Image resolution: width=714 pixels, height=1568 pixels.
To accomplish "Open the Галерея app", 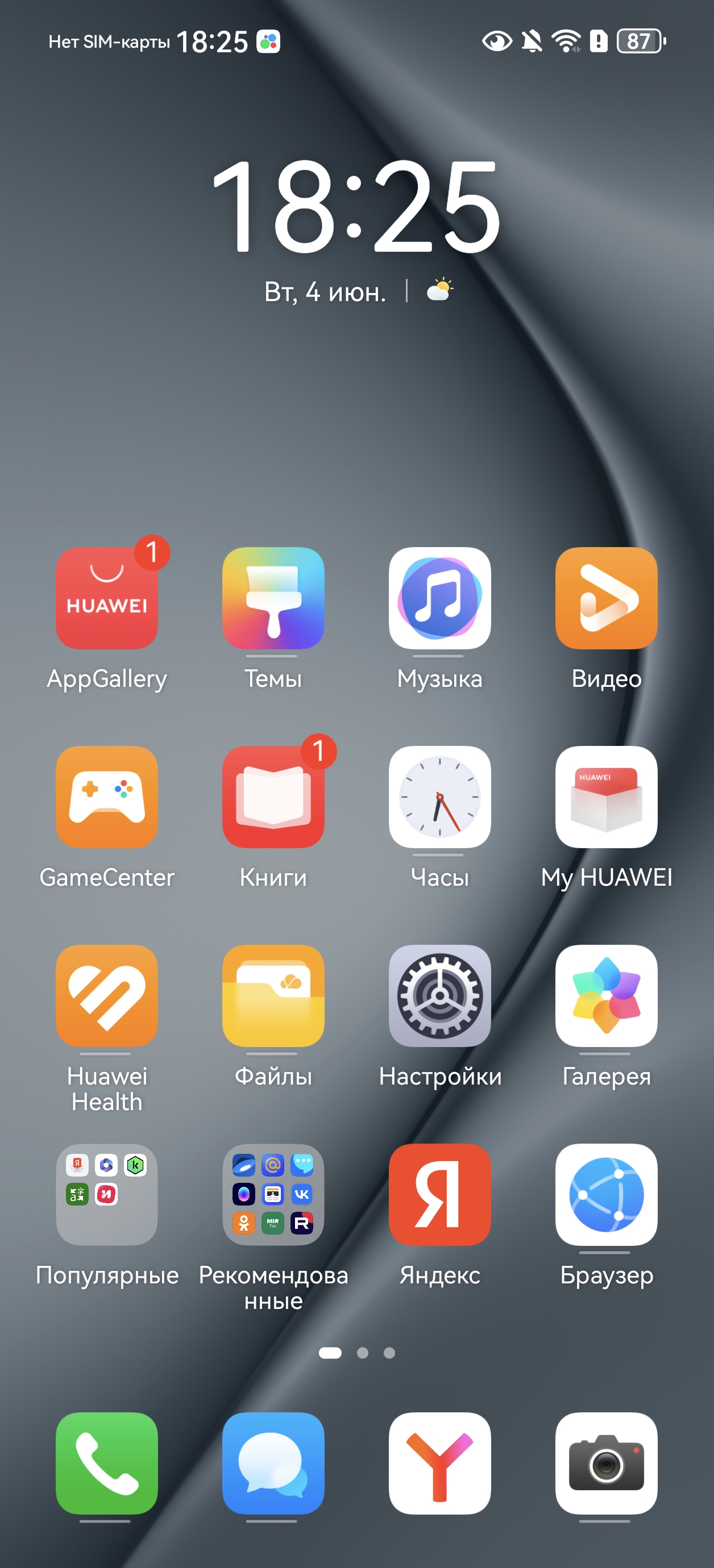I will coord(606,996).
